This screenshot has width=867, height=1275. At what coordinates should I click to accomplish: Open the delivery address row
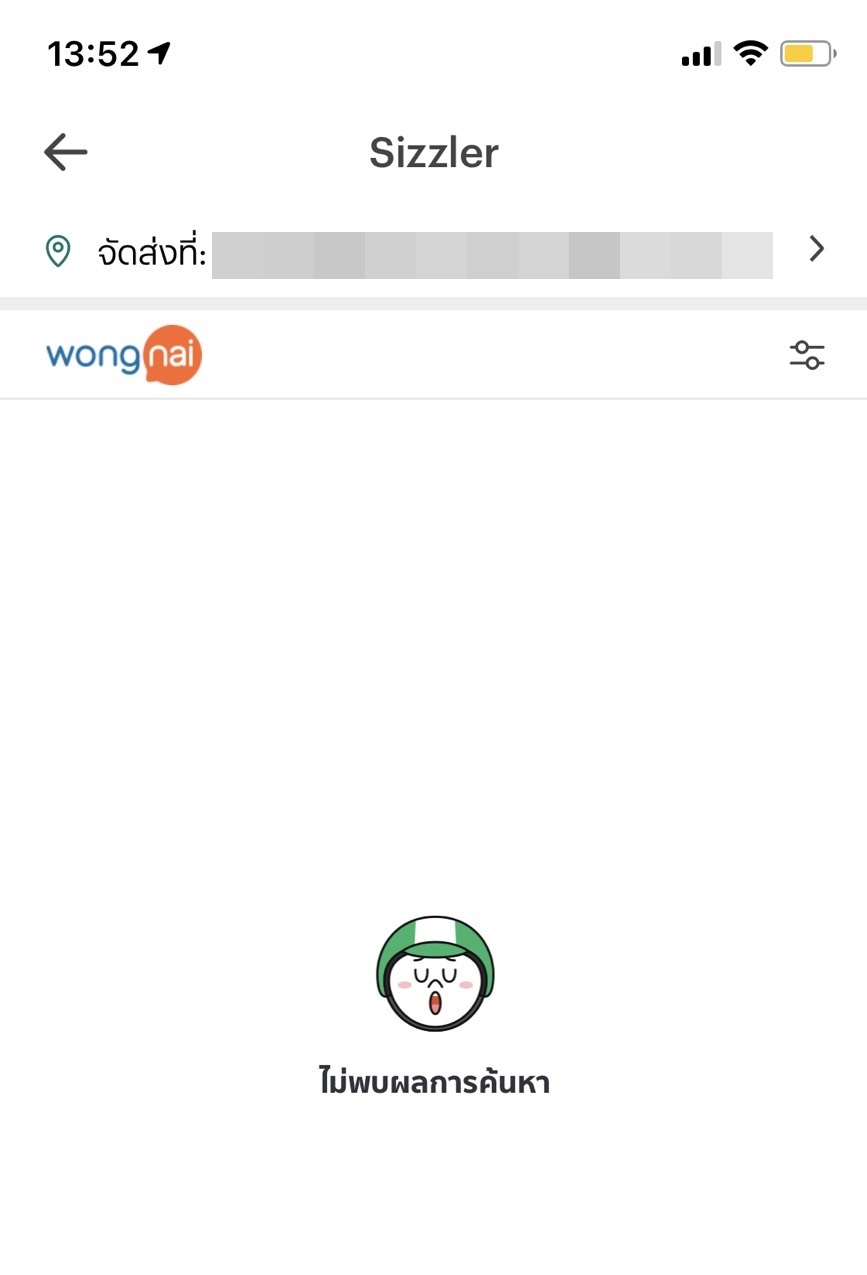coord(433,250)
